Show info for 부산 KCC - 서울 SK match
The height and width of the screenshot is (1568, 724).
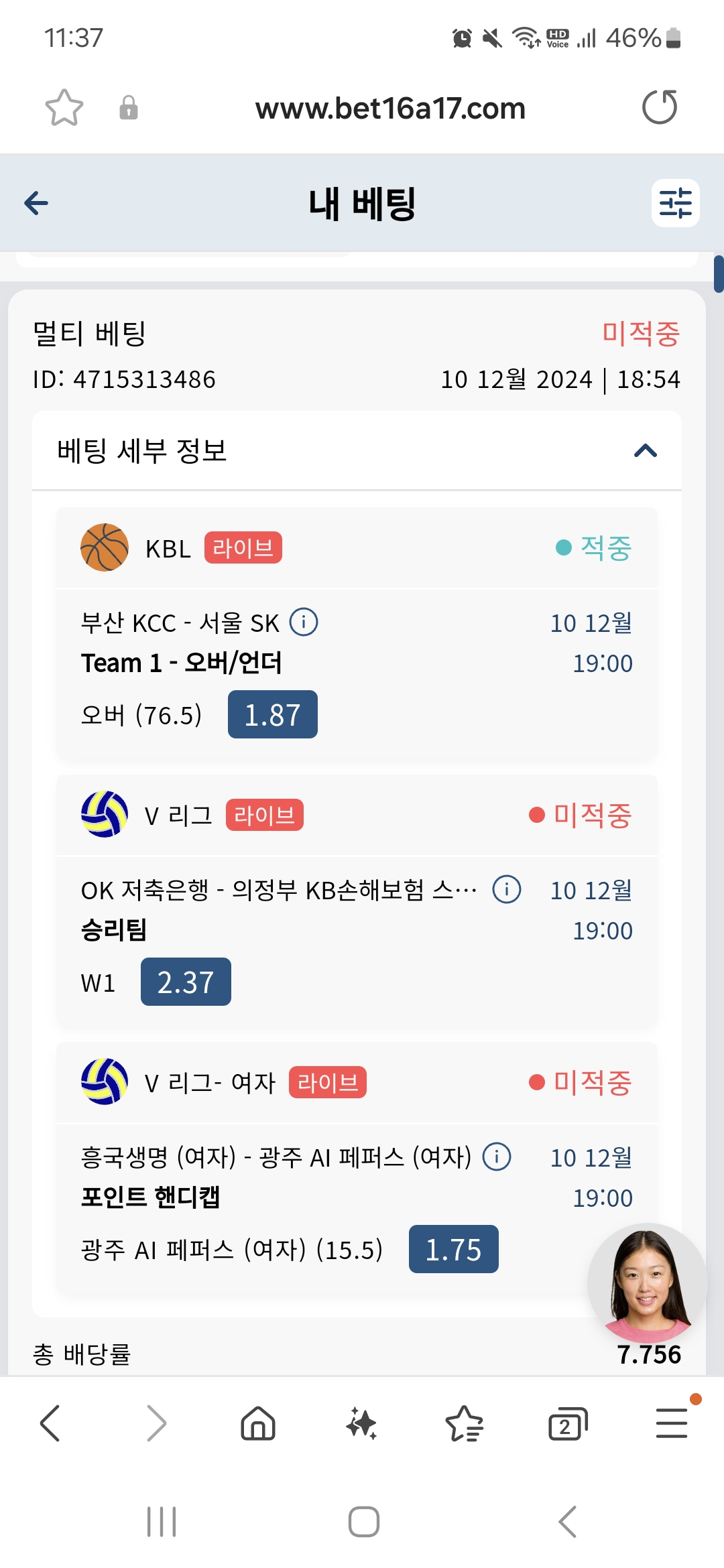[304, 623]
